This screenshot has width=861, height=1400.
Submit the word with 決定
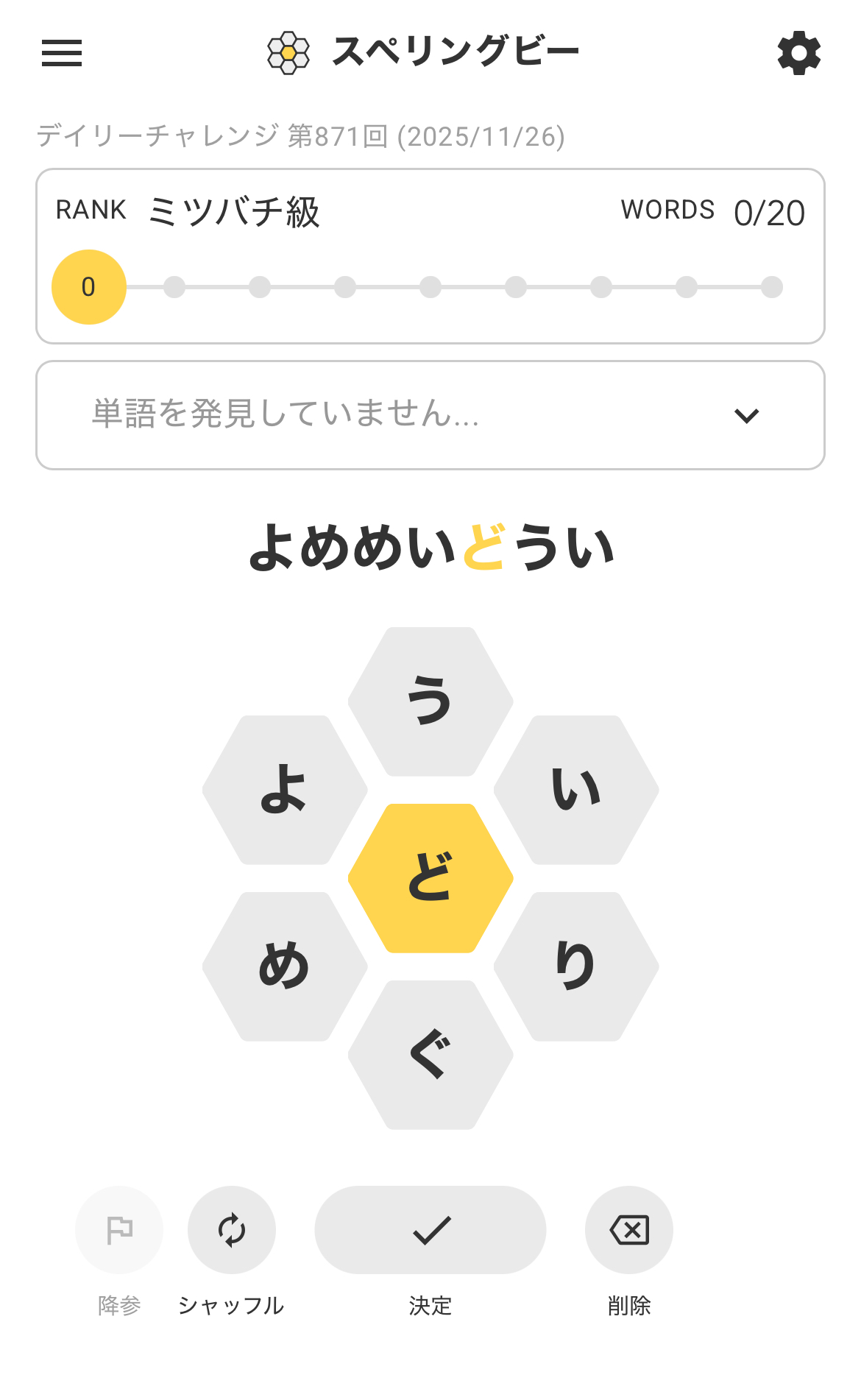(x=431, y=1230)
